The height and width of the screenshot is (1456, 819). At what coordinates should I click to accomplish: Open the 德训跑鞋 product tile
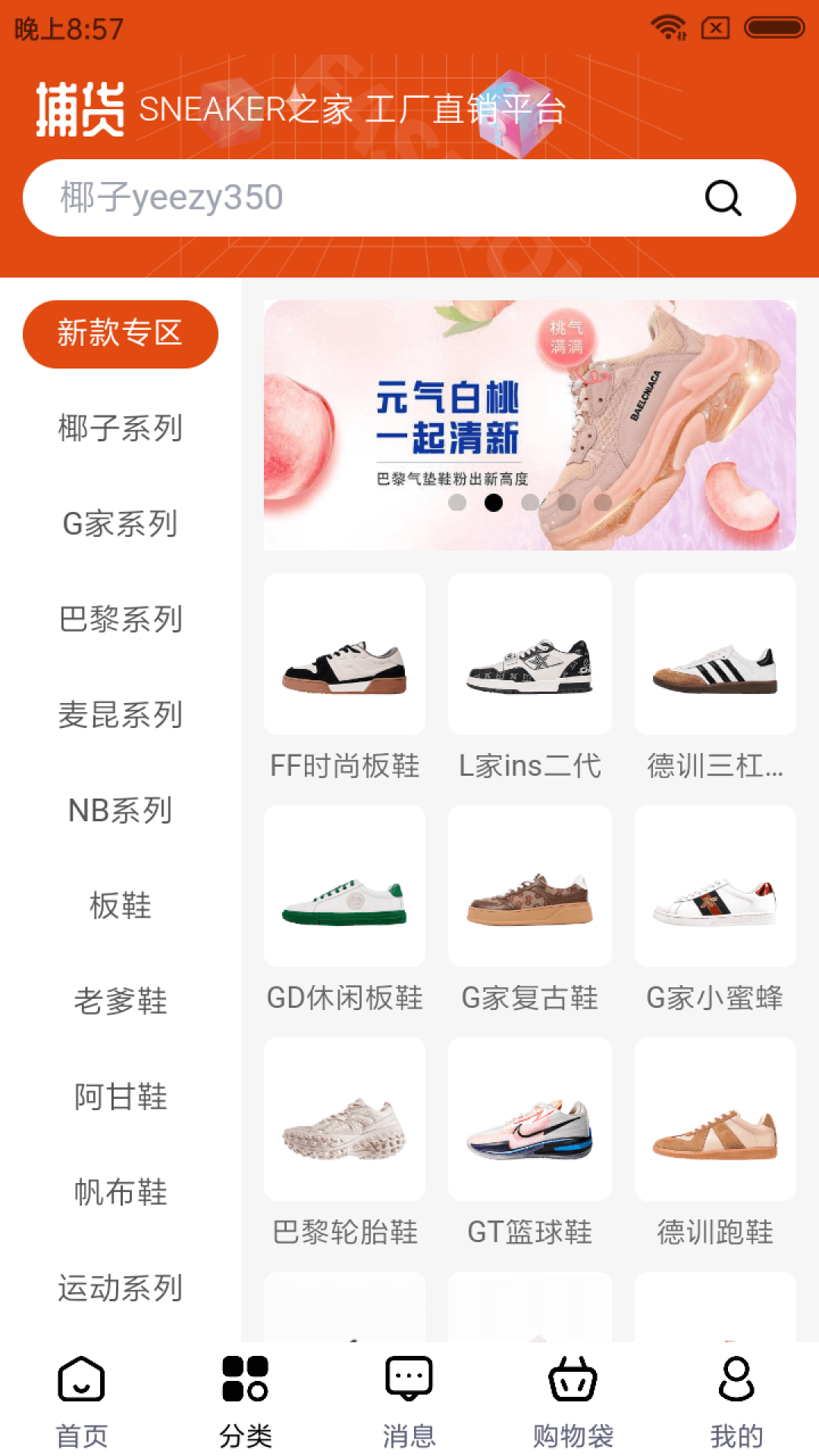coord(714,1141)
